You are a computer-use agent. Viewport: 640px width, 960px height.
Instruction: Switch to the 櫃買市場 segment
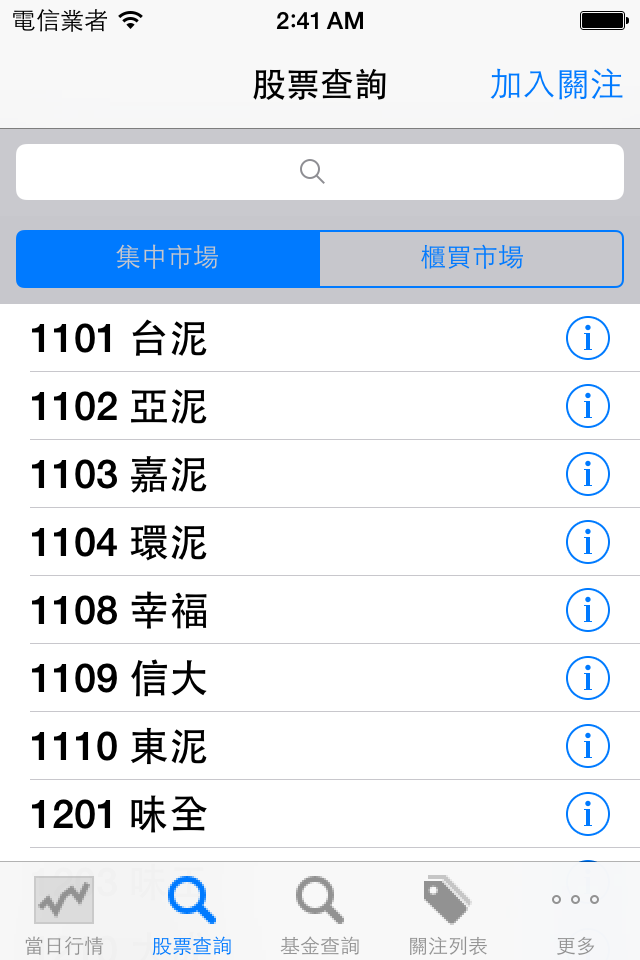(472, 258)
